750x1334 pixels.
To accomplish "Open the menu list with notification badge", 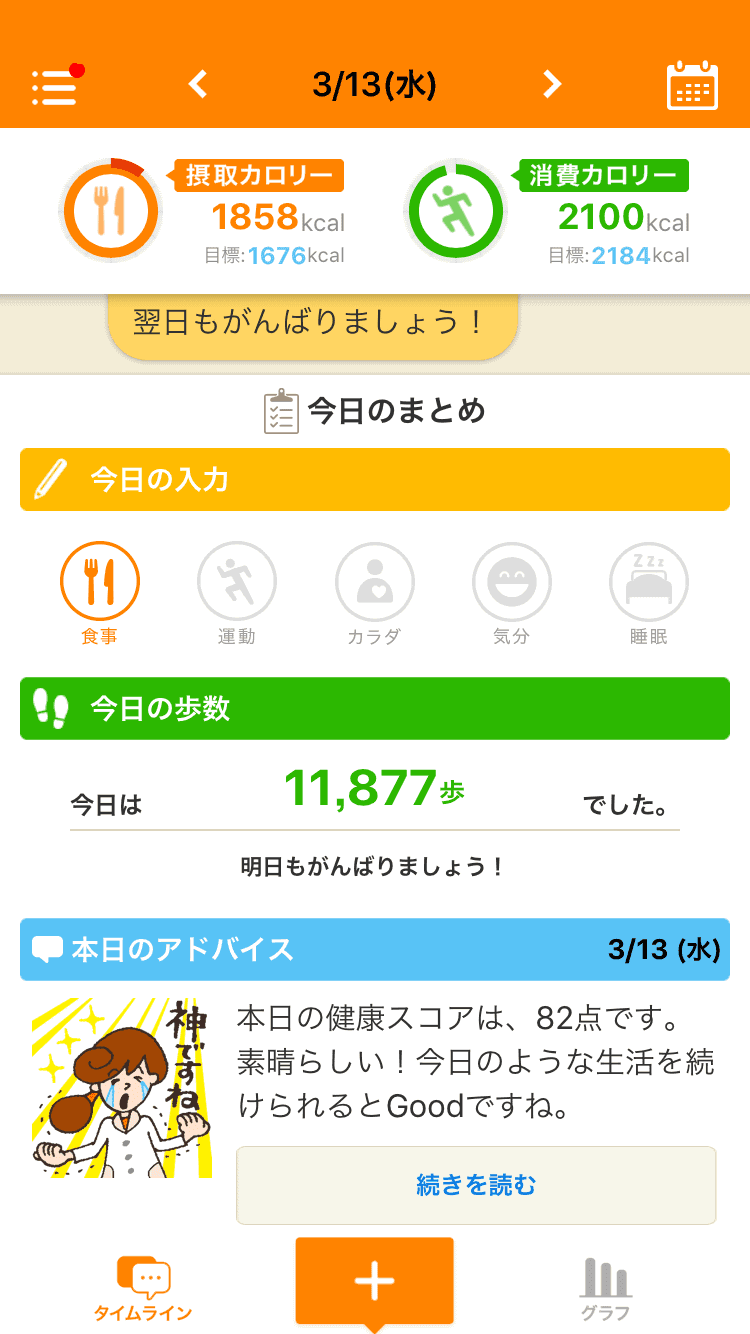I will click(x=57, y=86).
